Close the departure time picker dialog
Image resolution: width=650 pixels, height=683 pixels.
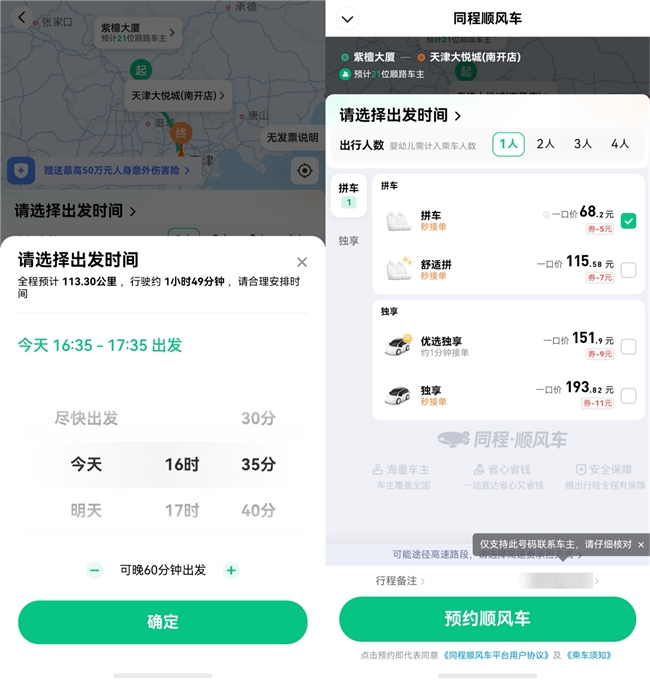(302, 262)
